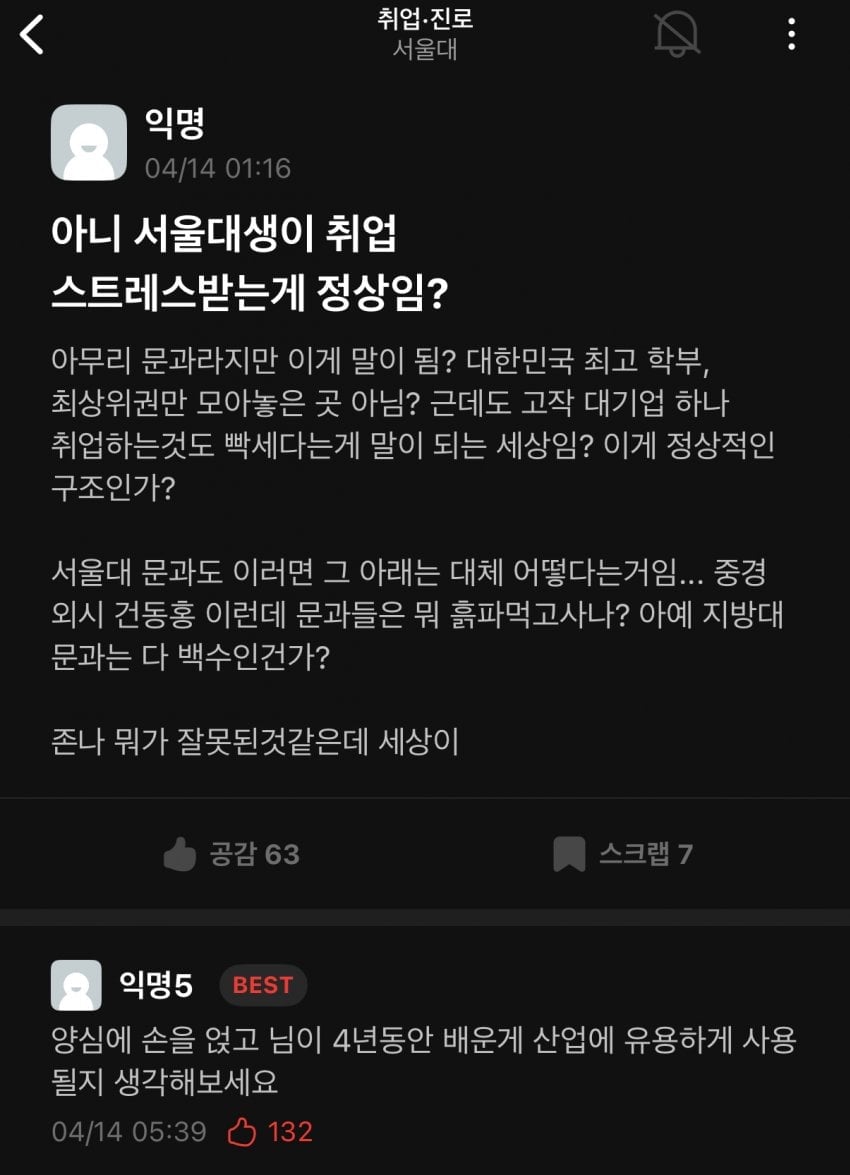Image resolution: width=850 pixels, height=1175 pixels.
Task: Go back using the top-left arrow
Action: [x=33, y=35]
